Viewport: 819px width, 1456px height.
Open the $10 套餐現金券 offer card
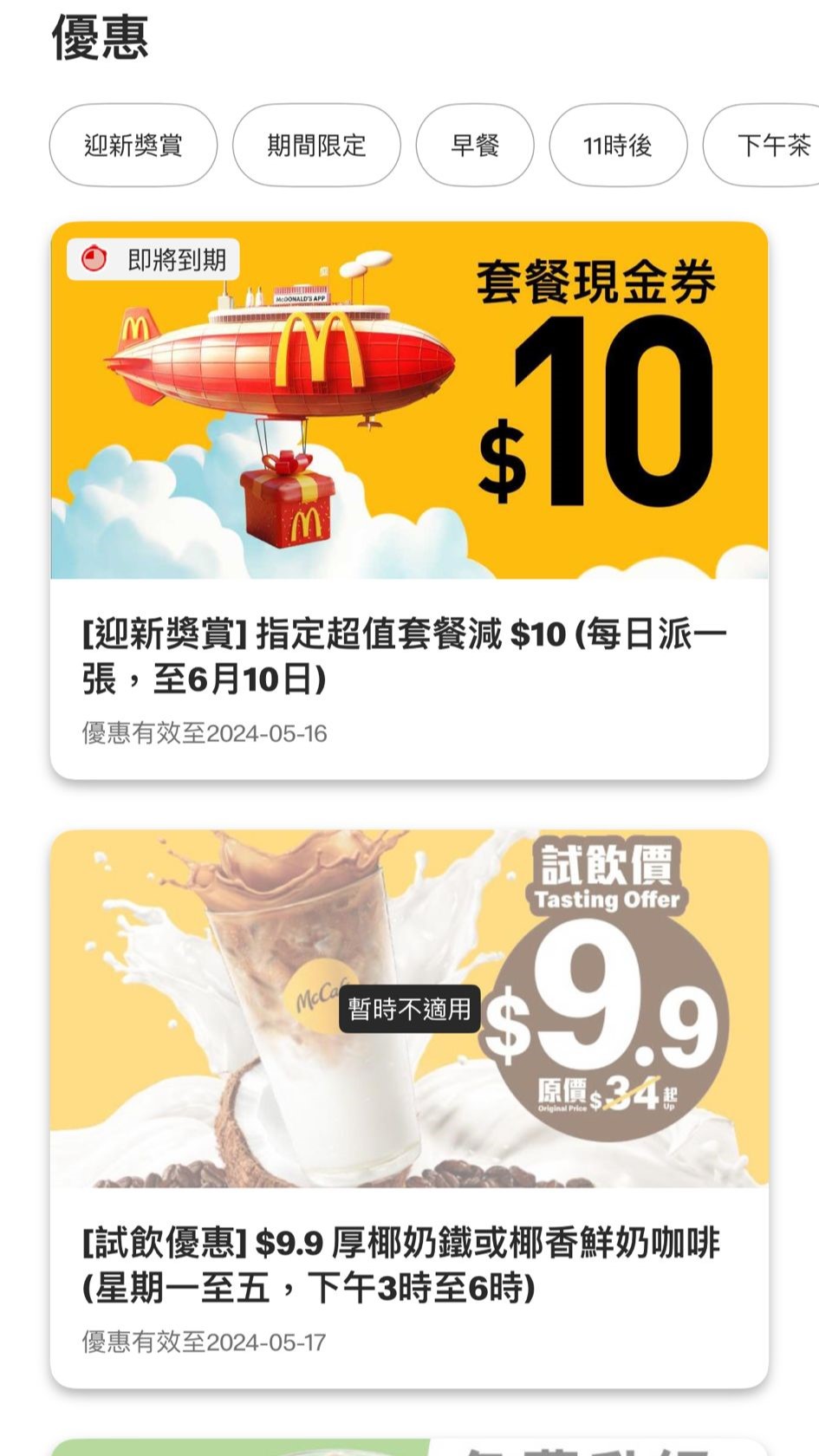[x=409, y=500]
